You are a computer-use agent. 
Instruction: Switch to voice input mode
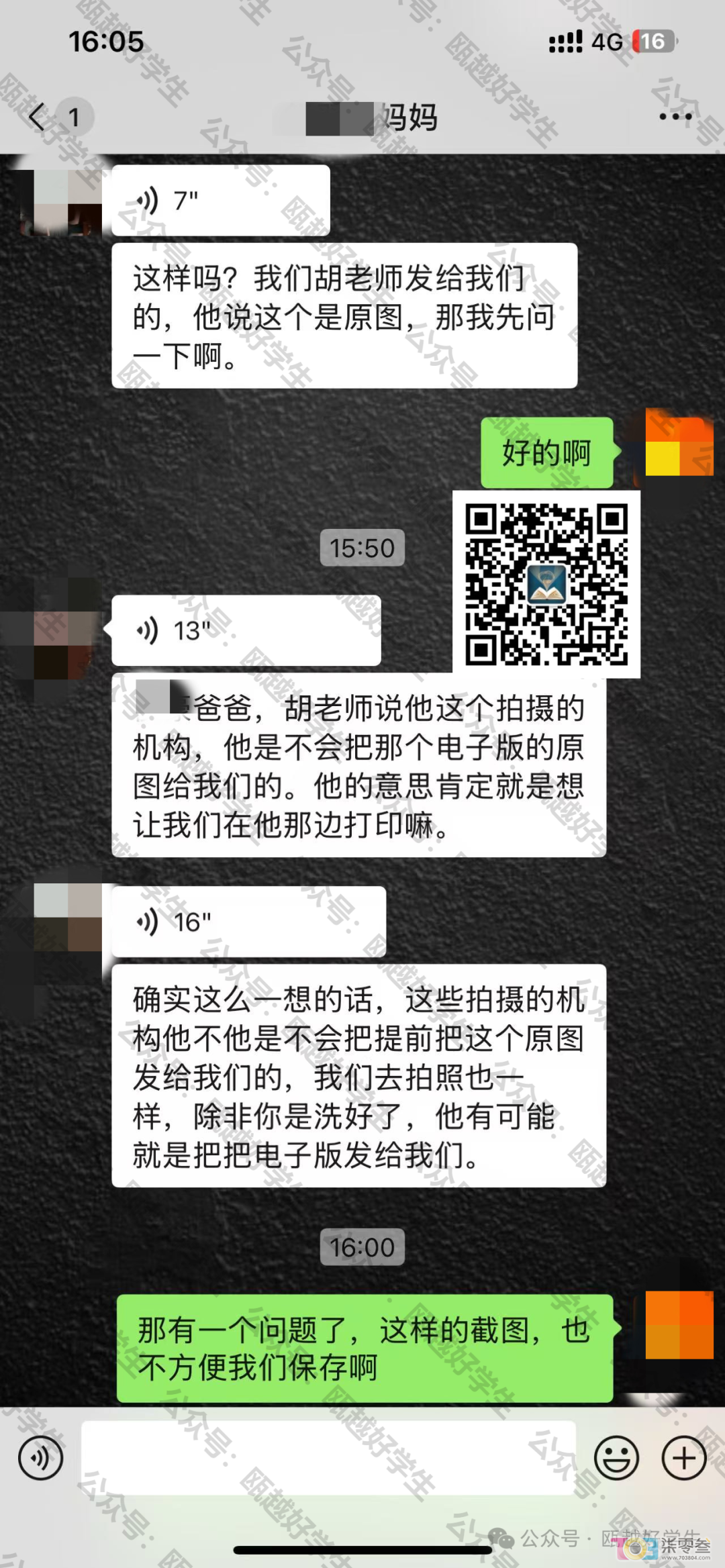pos(41,1457)
